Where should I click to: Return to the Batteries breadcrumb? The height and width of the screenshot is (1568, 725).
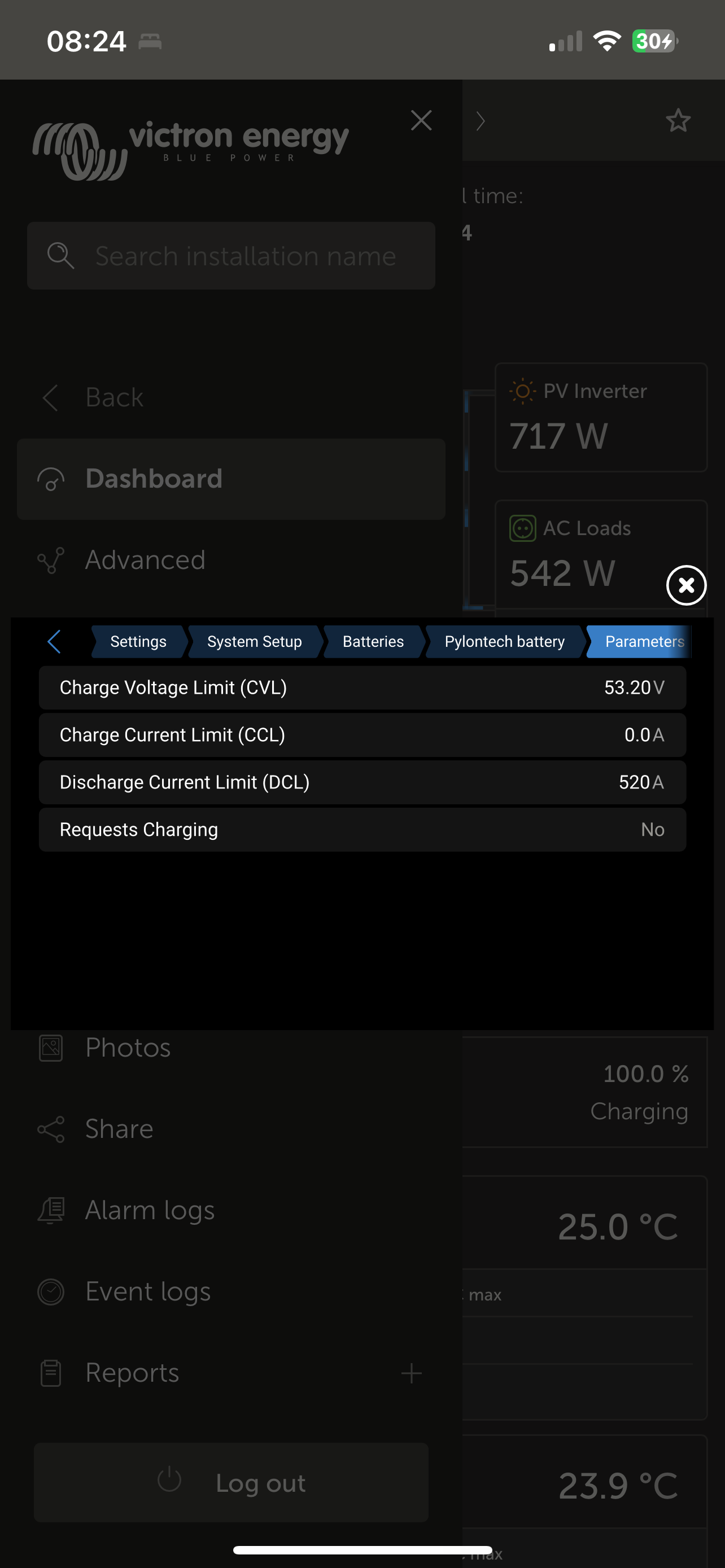[x=373, y=642]
